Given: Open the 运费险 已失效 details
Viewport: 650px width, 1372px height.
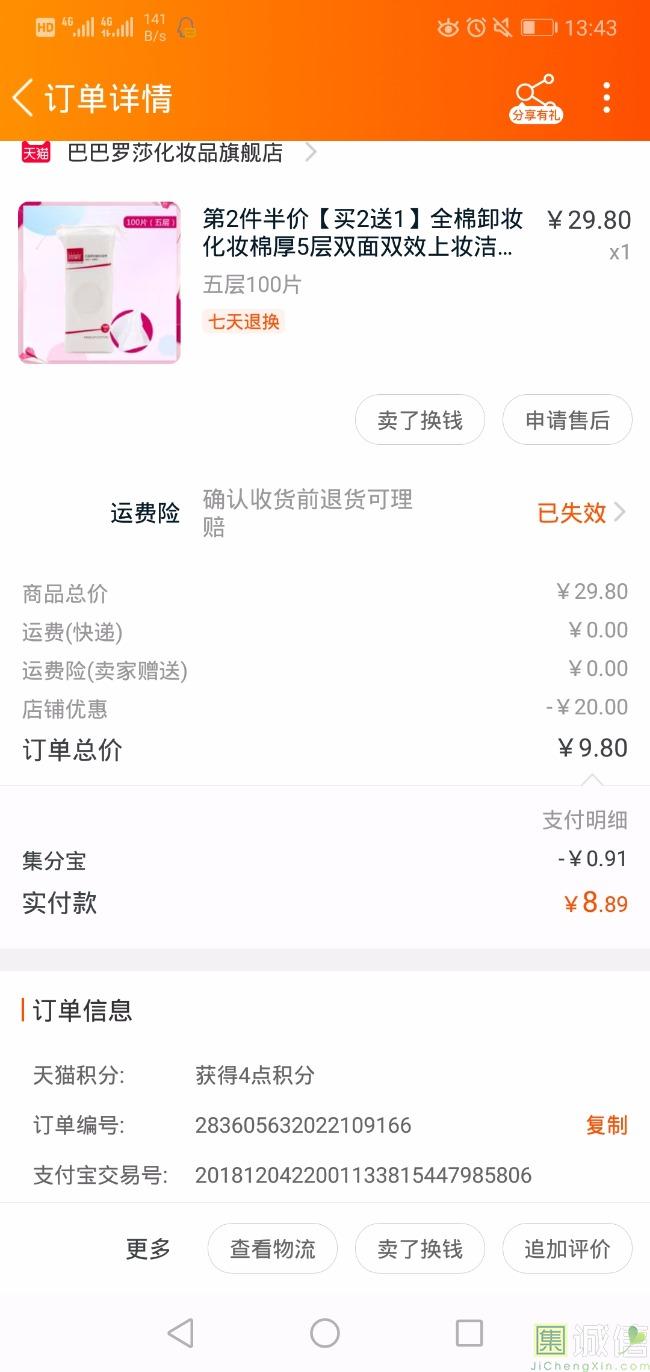Looking at the screenshot, I should pos(582,513).
